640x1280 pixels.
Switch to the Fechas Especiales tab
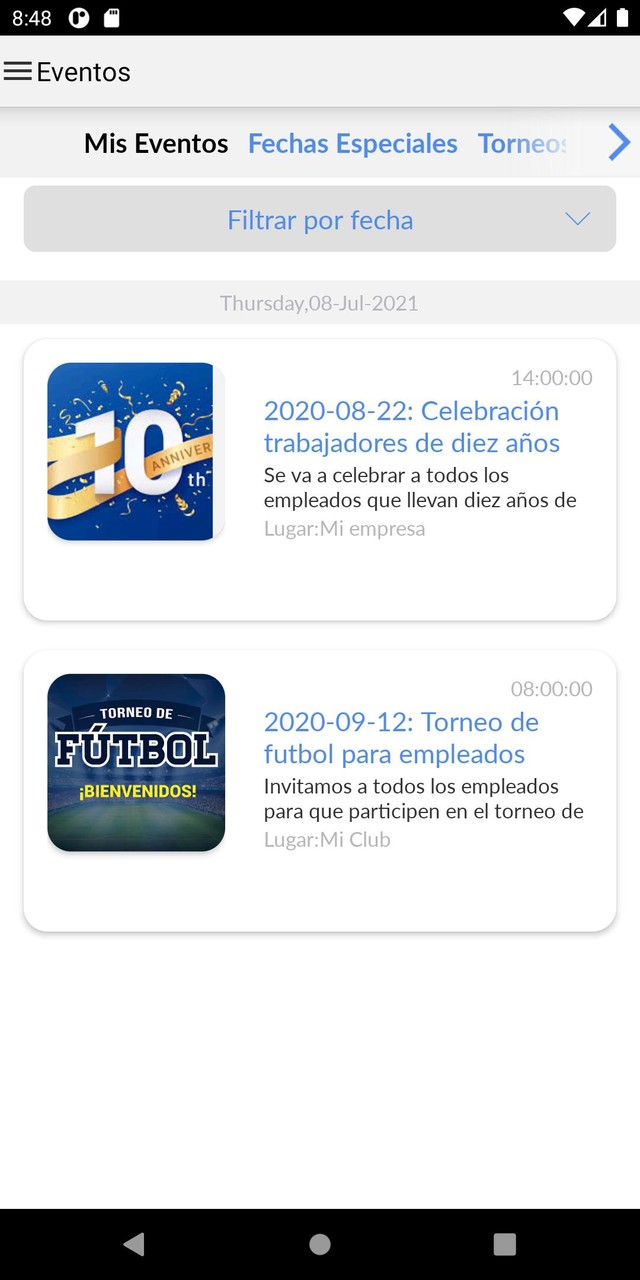[x=352, y=144]
